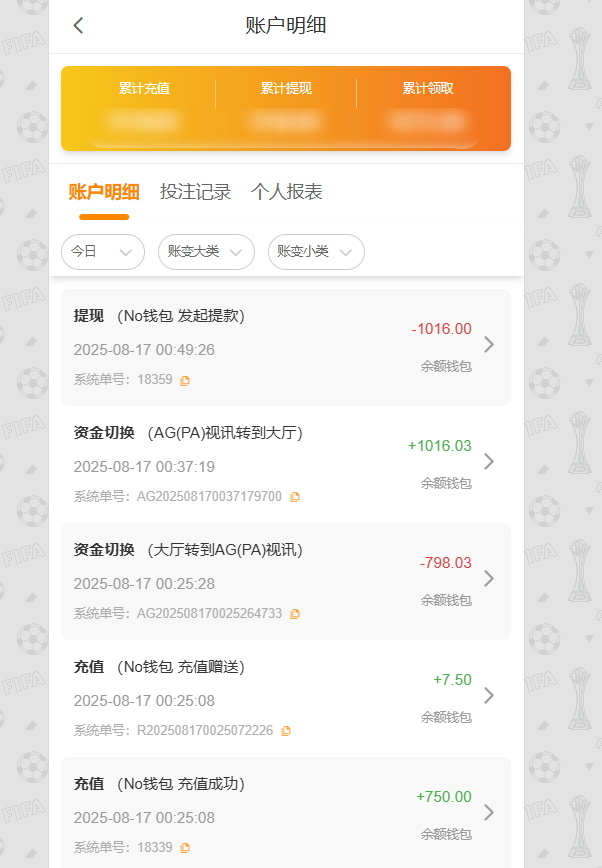Open the 账变小类 filter dropdown
602x868 pixels.
click(x=316, y=252)
